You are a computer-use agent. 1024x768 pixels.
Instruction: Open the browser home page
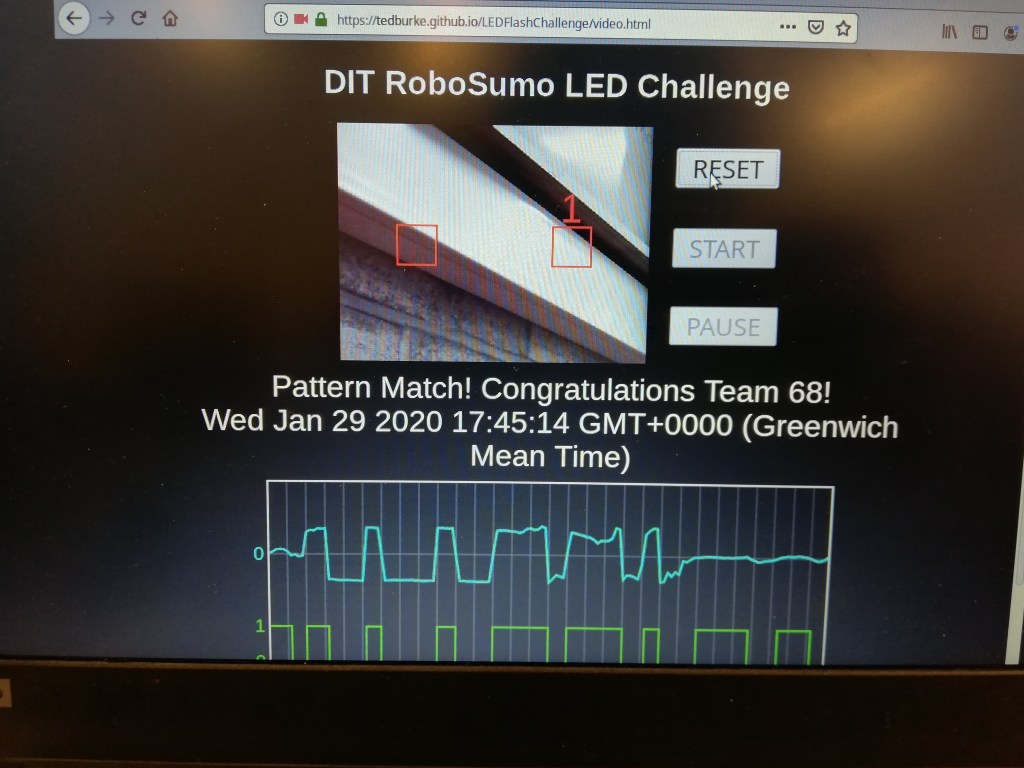click(x=170, y=18)
